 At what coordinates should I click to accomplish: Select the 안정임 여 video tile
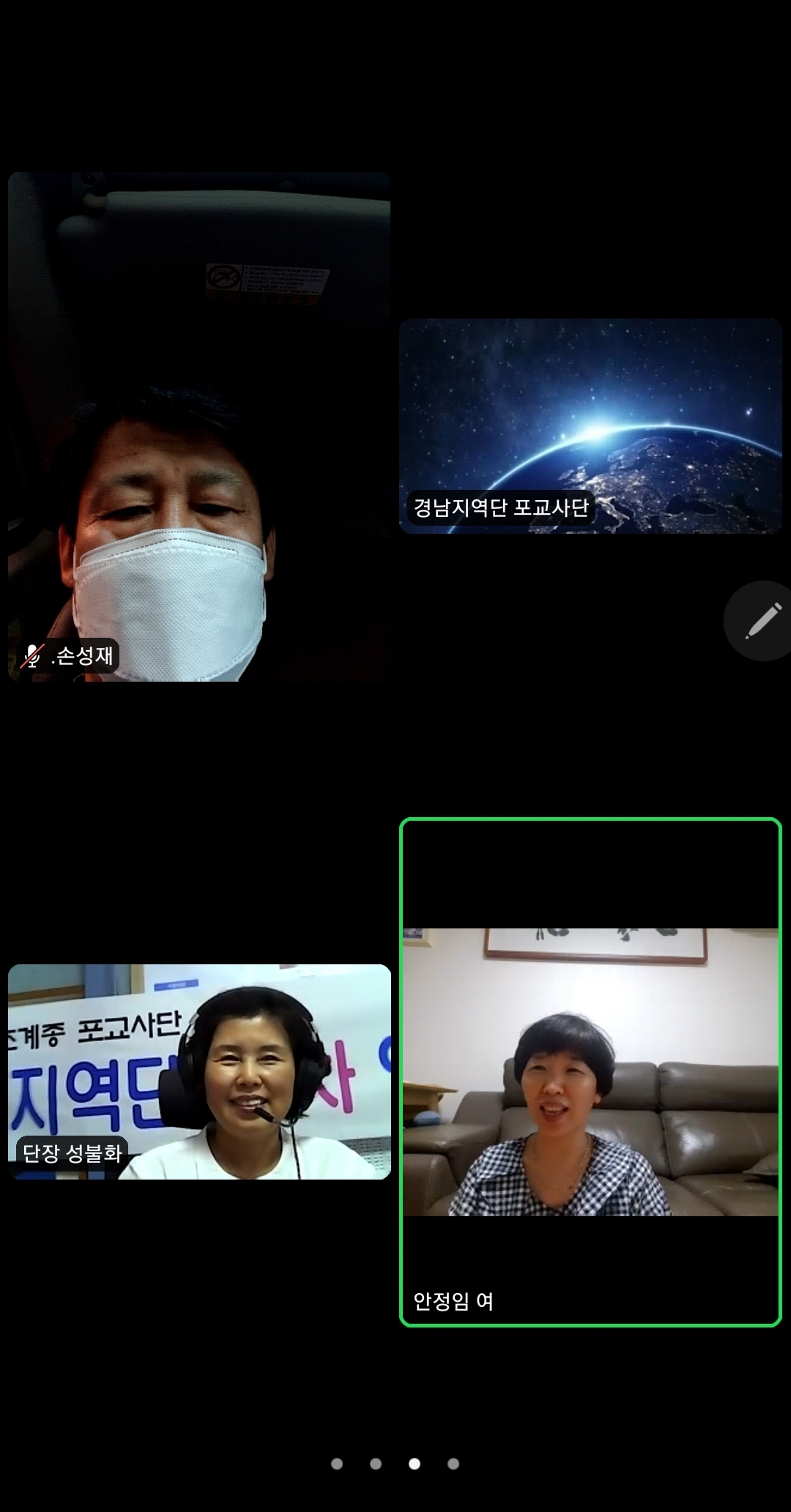pyautogui.click(x=590, y=1071)
